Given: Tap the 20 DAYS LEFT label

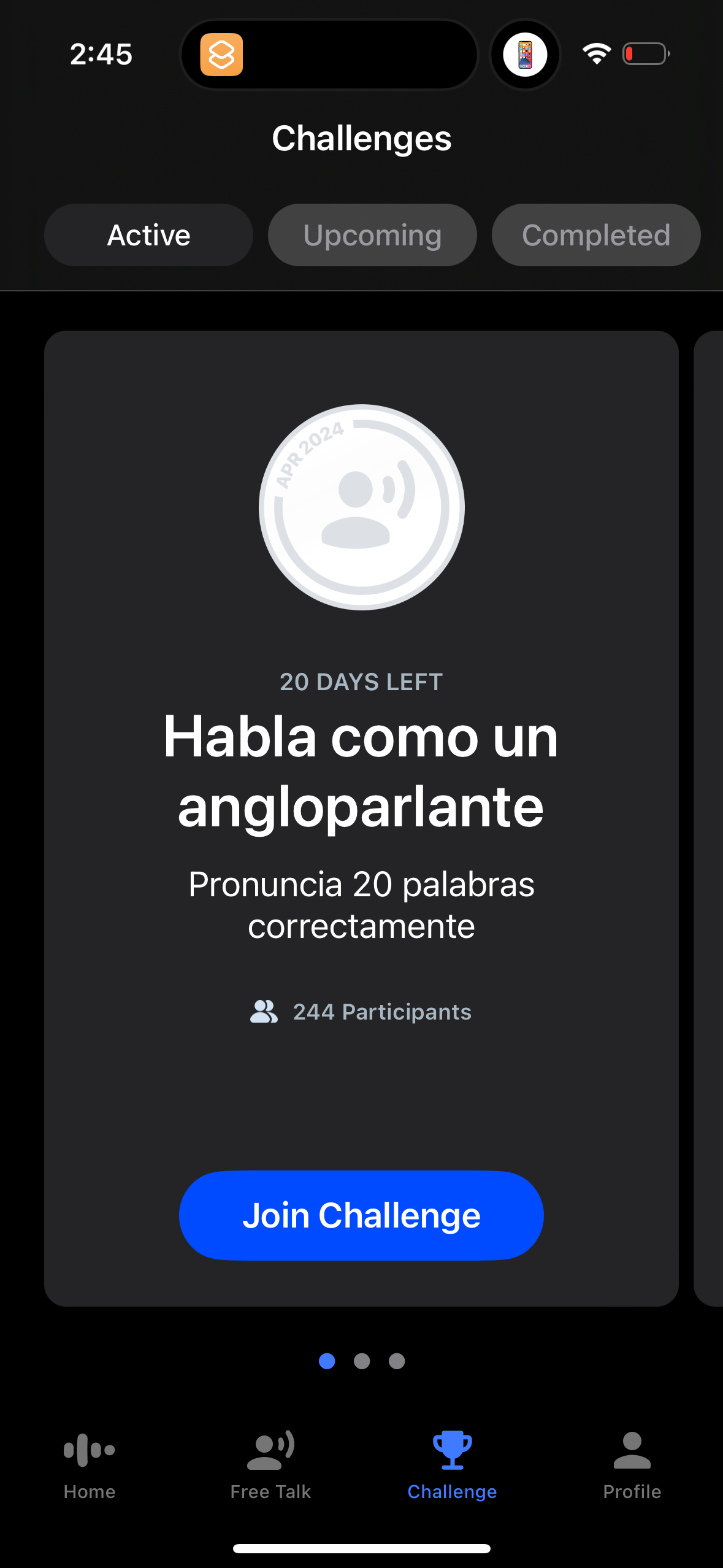Looking at the screenshot, I should click(361, 682).
